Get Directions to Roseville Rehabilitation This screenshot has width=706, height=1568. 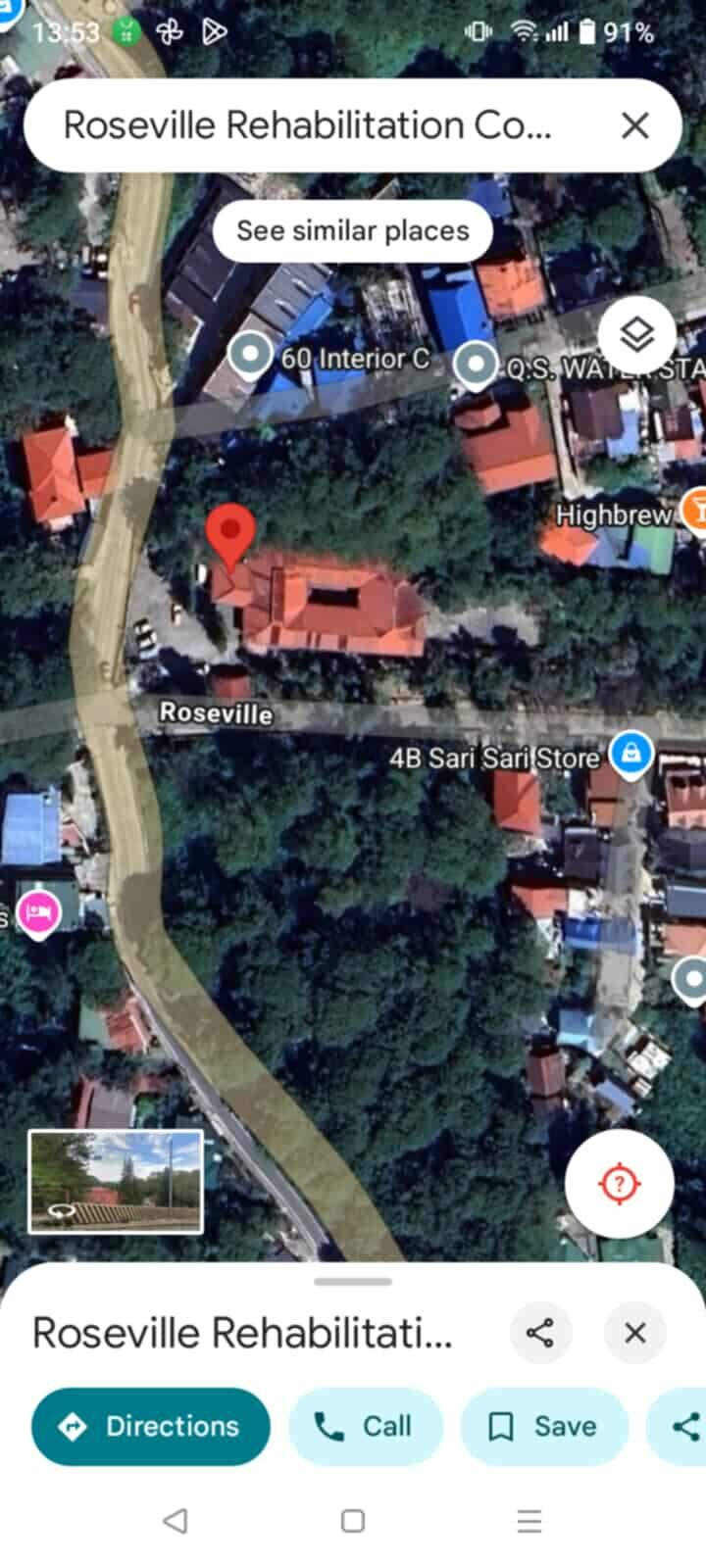(x=151, y=1426)
